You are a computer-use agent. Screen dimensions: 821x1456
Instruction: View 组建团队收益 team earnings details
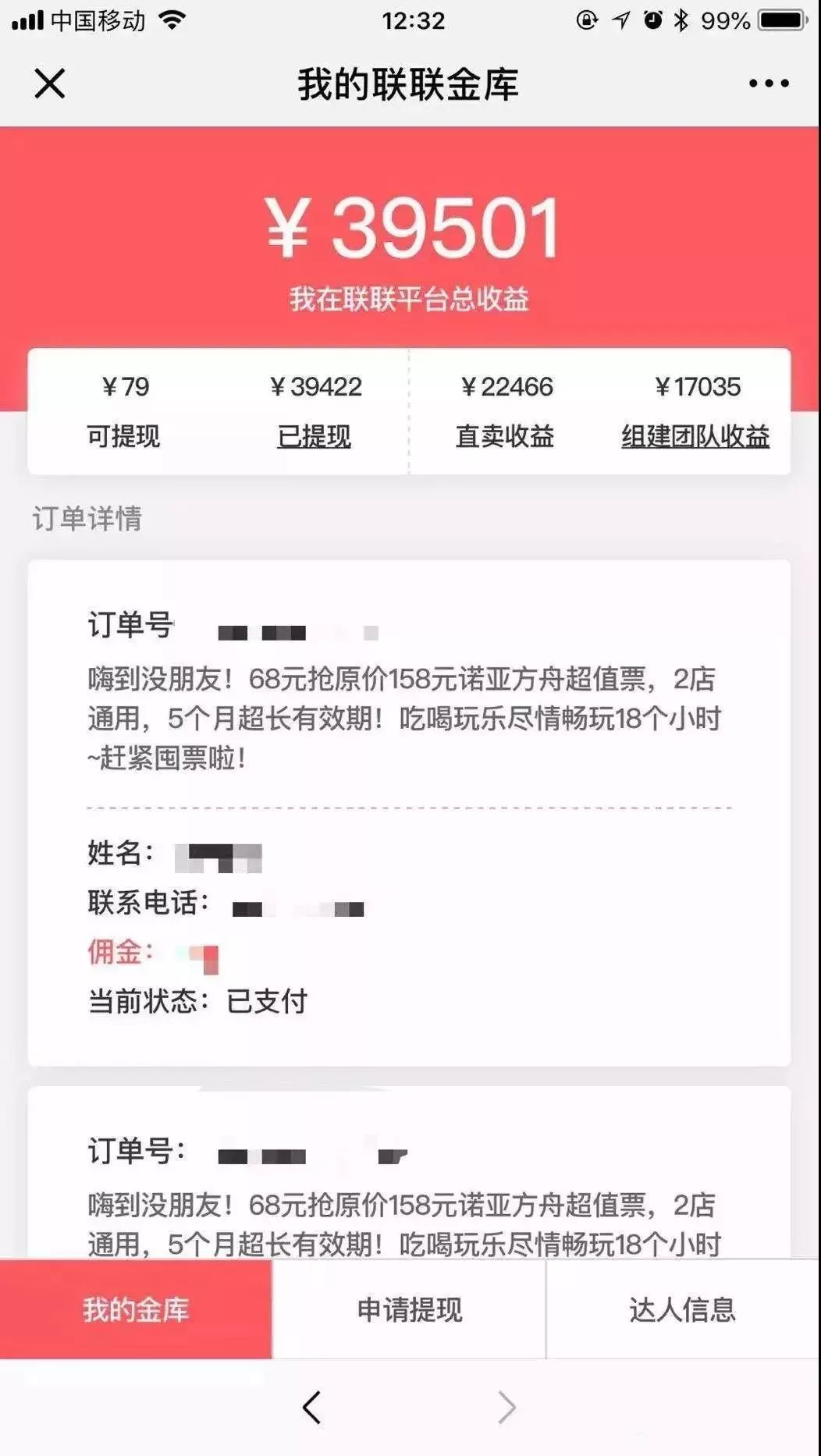pyautogui.click(x=695, y=436)
